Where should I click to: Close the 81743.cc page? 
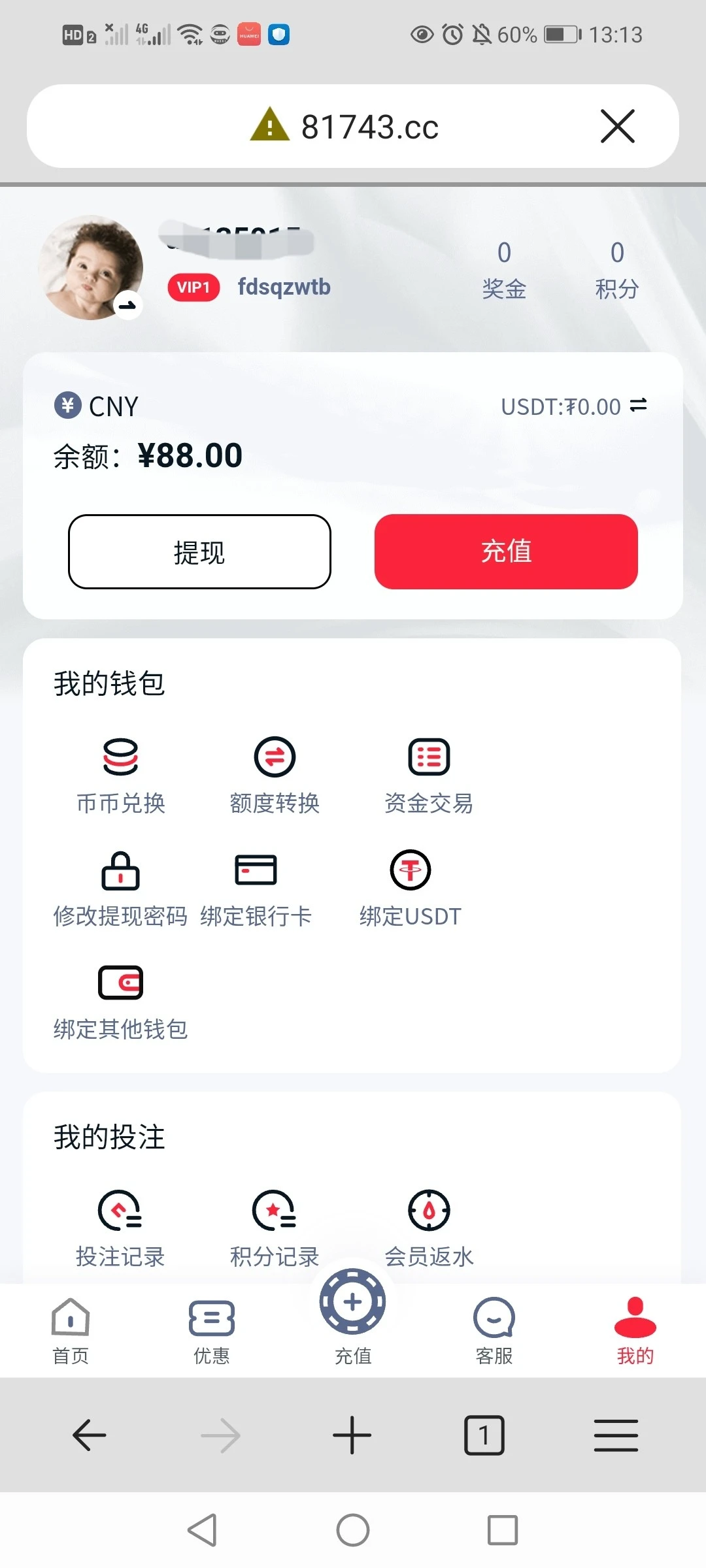(x=617, y=126)
